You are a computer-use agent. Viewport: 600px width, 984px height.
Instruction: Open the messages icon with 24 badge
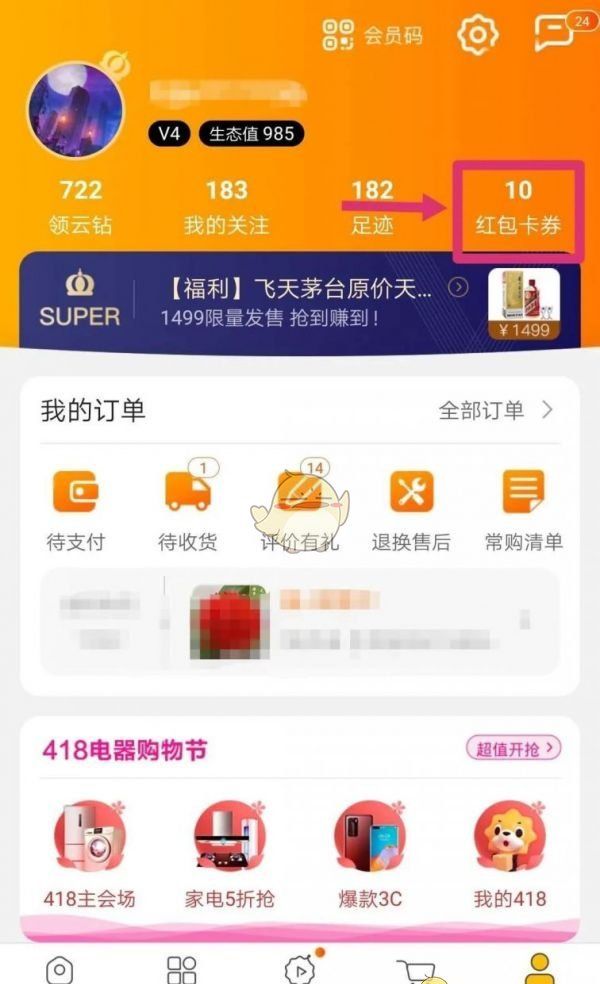[x=556, y=34]
